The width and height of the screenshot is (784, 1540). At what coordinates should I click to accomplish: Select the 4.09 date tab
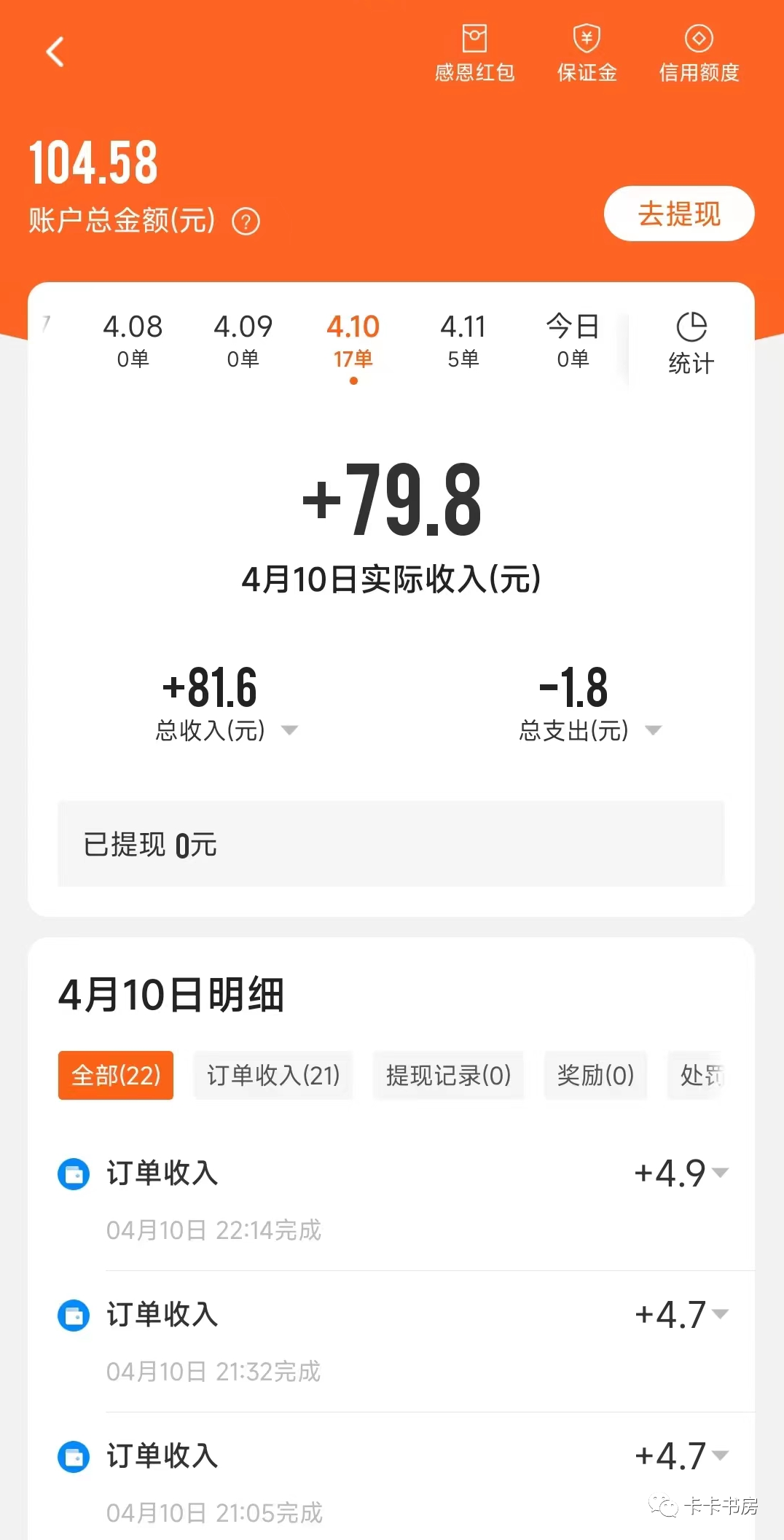[243, 340]
